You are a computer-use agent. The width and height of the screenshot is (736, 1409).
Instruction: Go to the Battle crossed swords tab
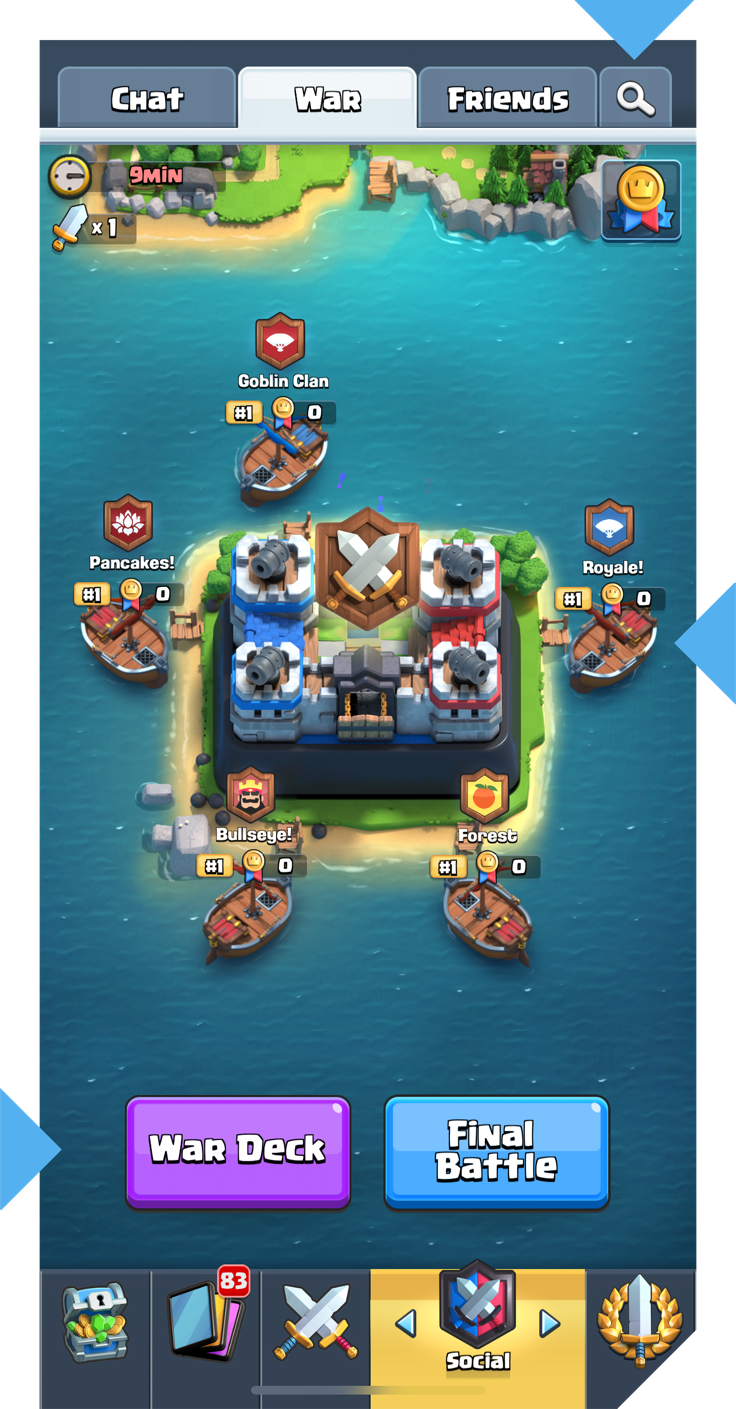(316, 1321)
